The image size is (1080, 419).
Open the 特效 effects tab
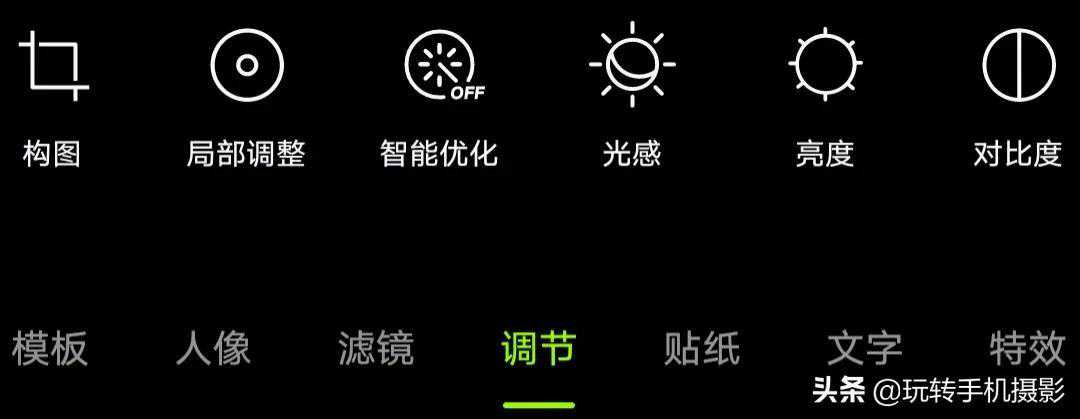tap(1028, 350)
